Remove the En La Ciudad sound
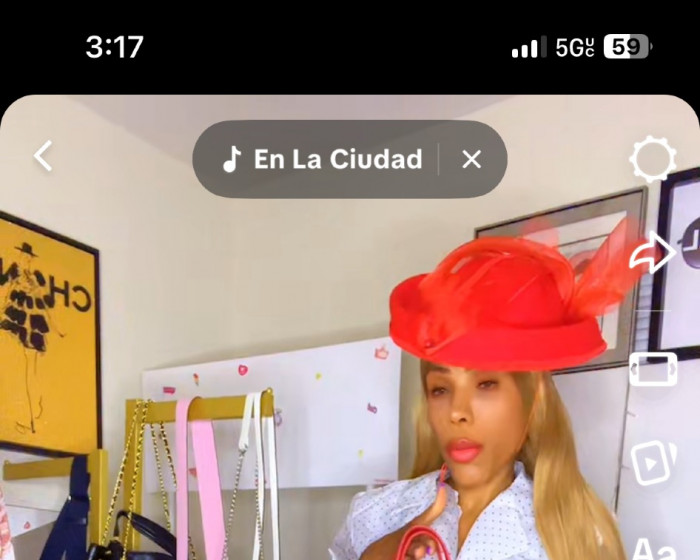Screen dimensions: 700x560 tap(472, 159)
